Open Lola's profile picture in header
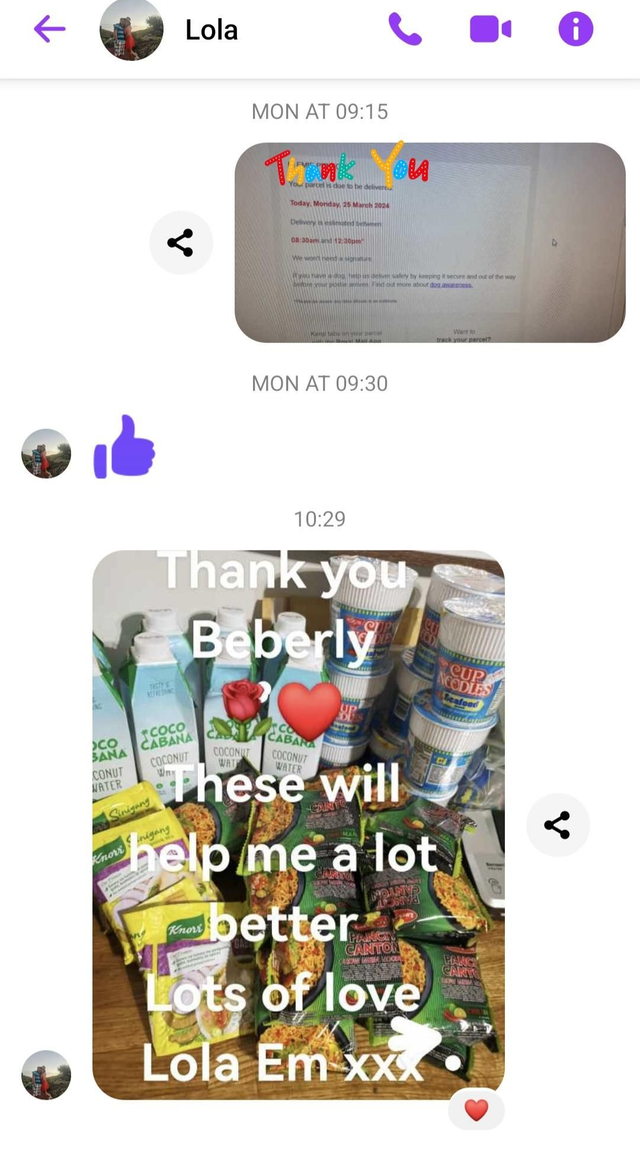The image size is (640, 1153). pos(131,30)
